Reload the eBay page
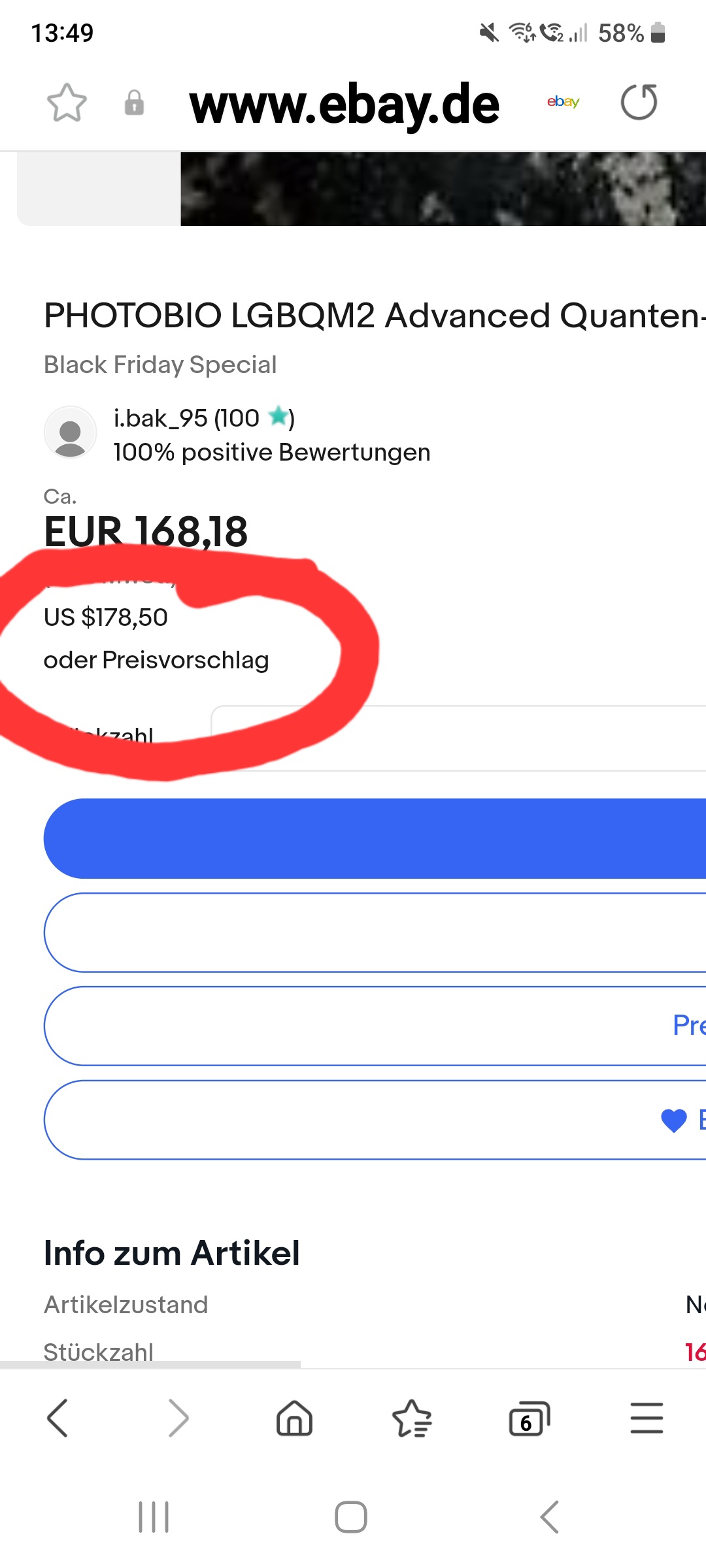The image size is (706, 1568). [639, 102]
